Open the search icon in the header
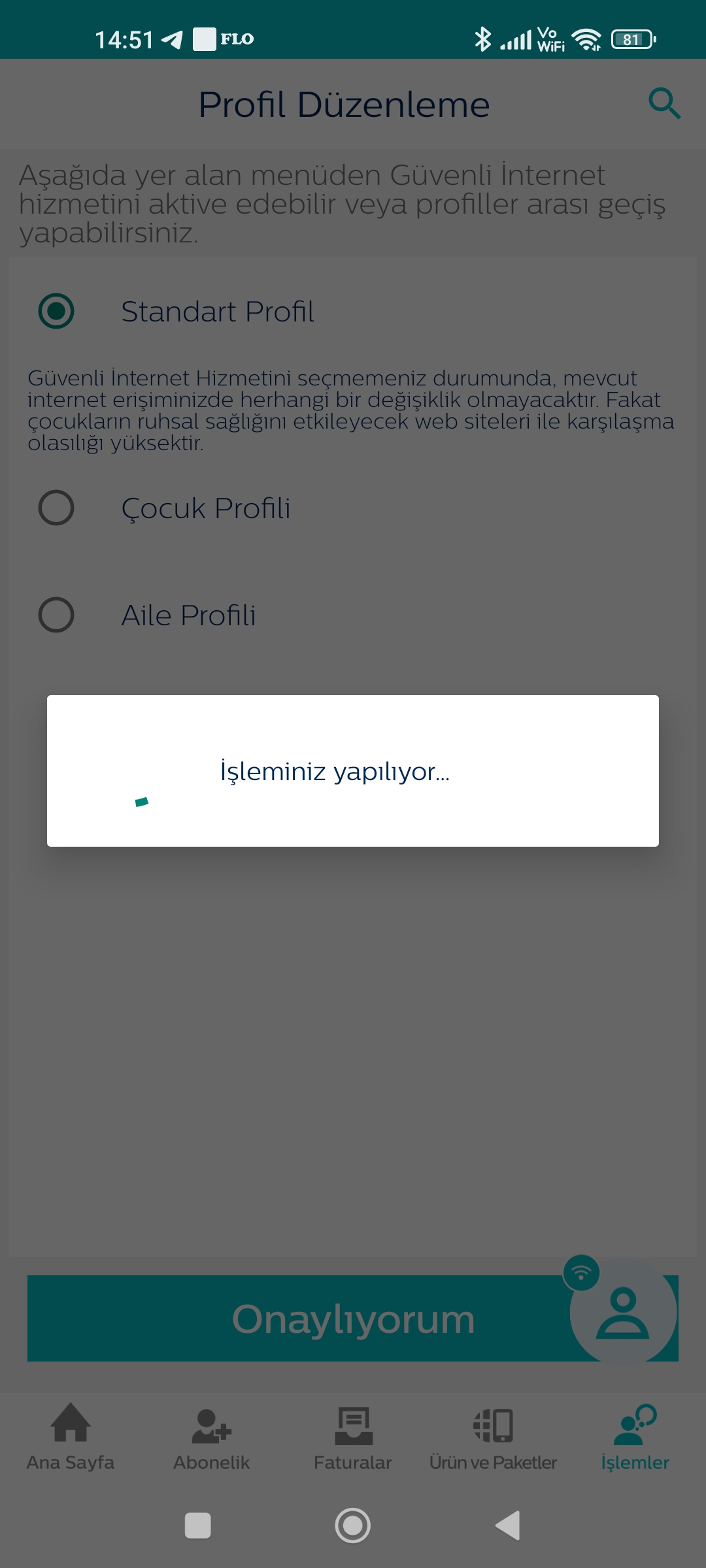Screen dimensions: 706x1568 [664, 103]
